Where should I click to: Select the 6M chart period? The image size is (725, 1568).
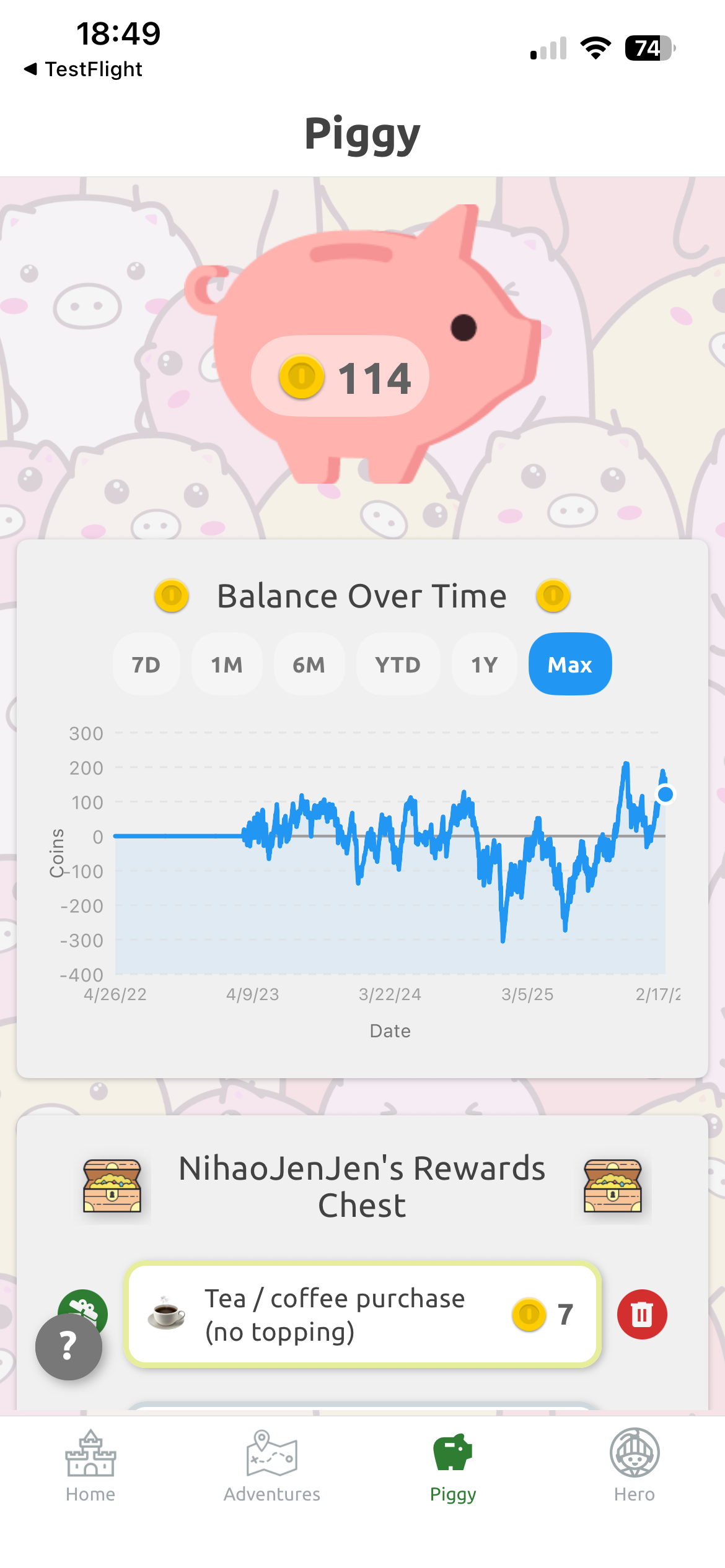(x=309, y=664)
